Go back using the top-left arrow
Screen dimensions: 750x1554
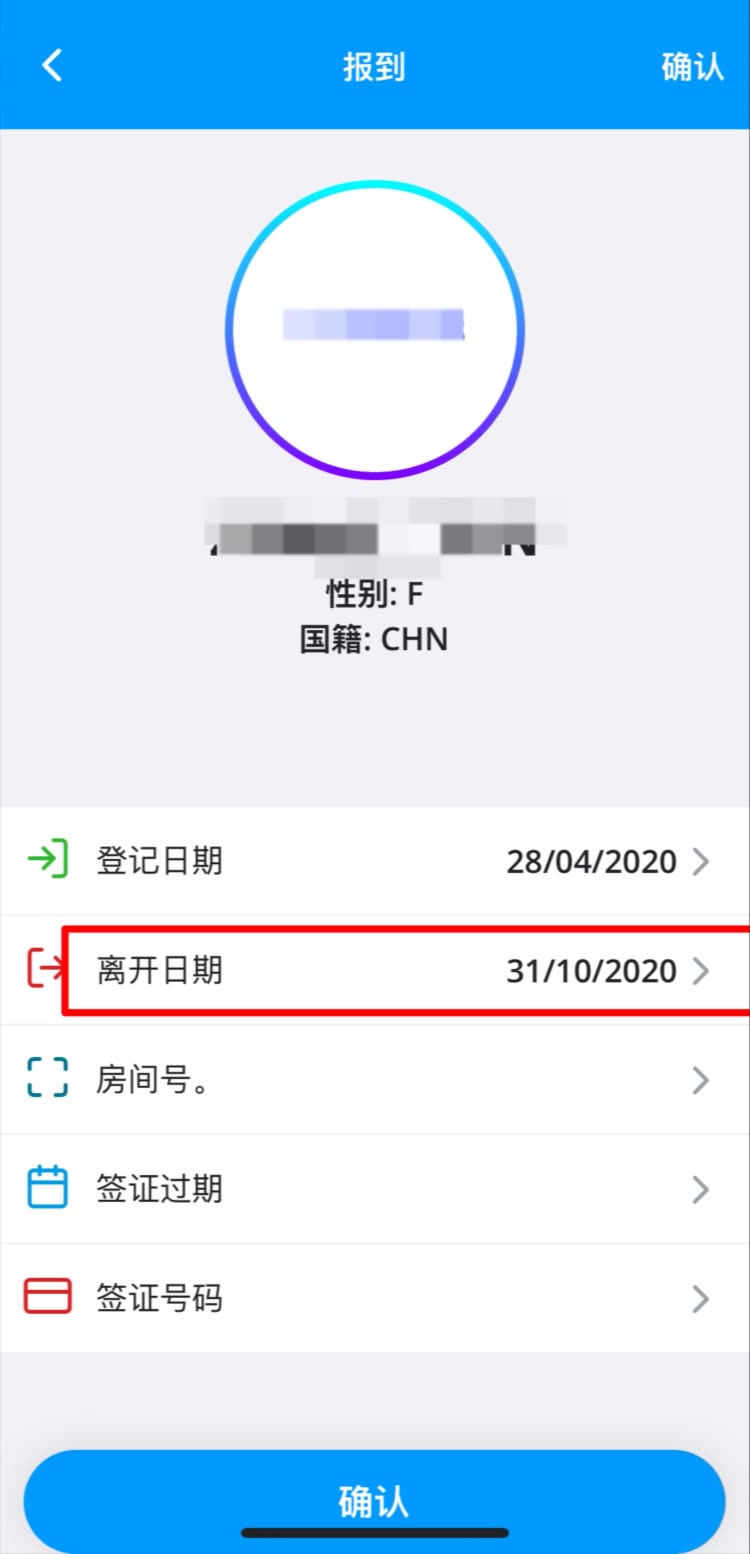tap(52, 66)
